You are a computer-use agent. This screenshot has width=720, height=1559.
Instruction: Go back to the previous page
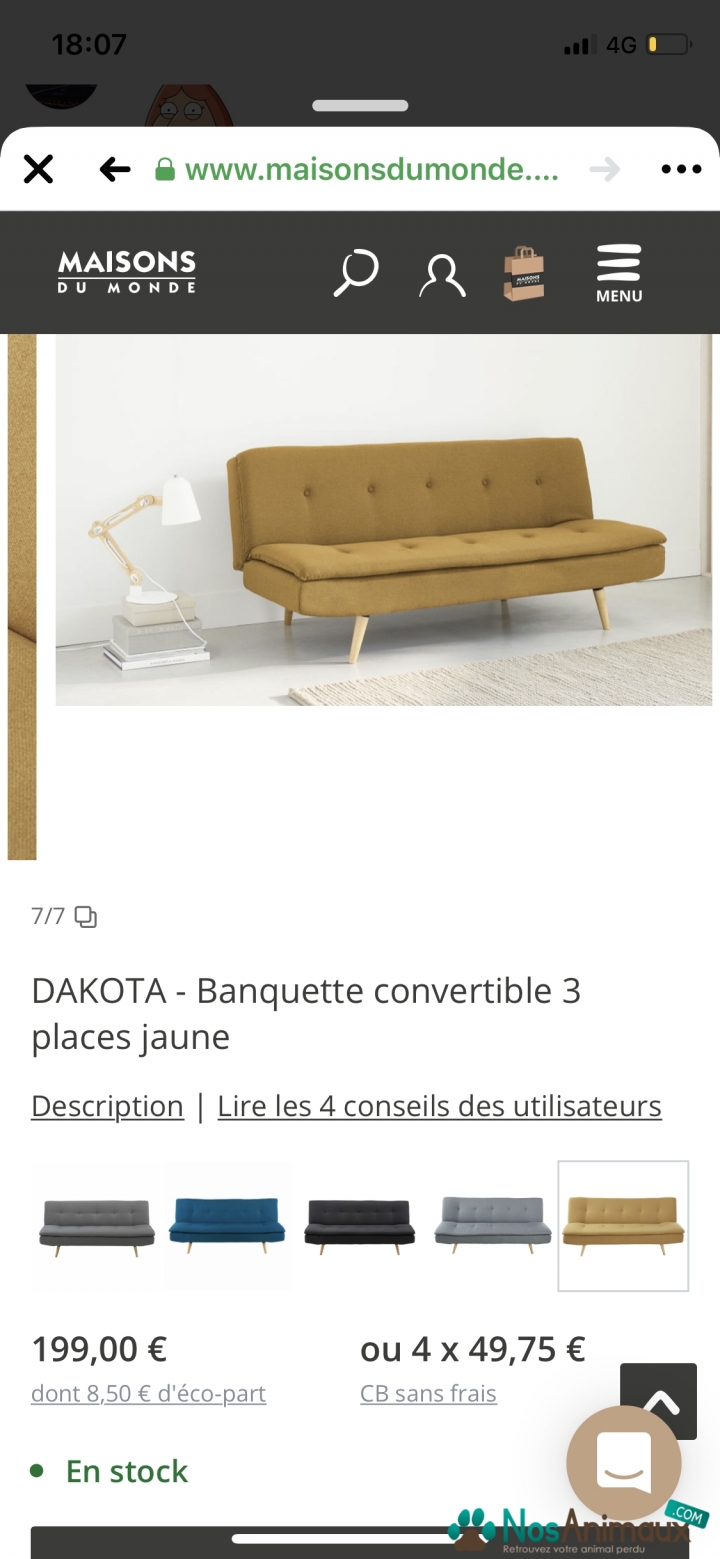coord(115,170)
